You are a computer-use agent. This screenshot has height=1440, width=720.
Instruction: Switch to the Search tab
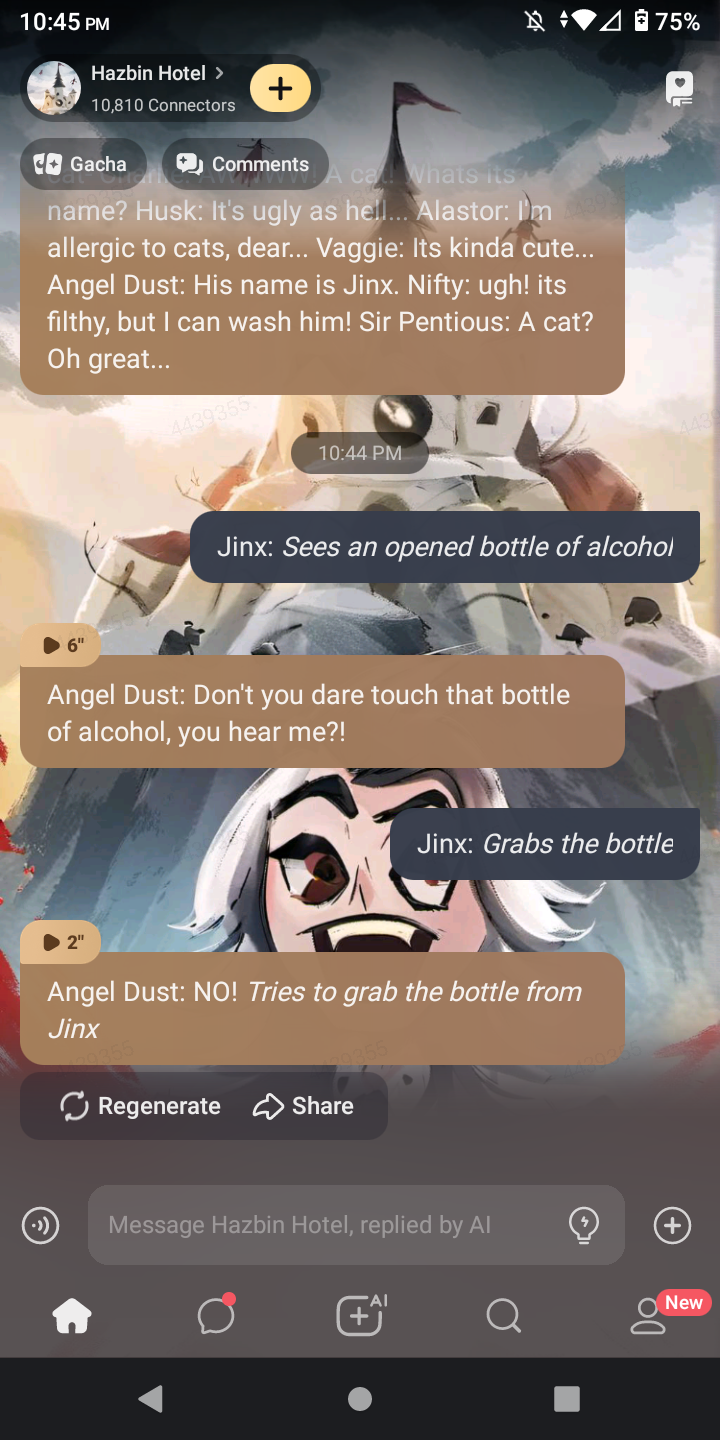tap(504, 1316)
